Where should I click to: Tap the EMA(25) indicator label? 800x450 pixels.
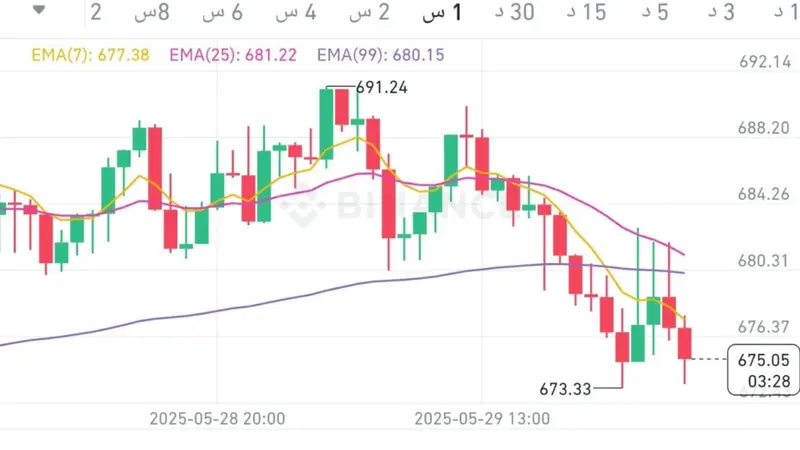232,55
